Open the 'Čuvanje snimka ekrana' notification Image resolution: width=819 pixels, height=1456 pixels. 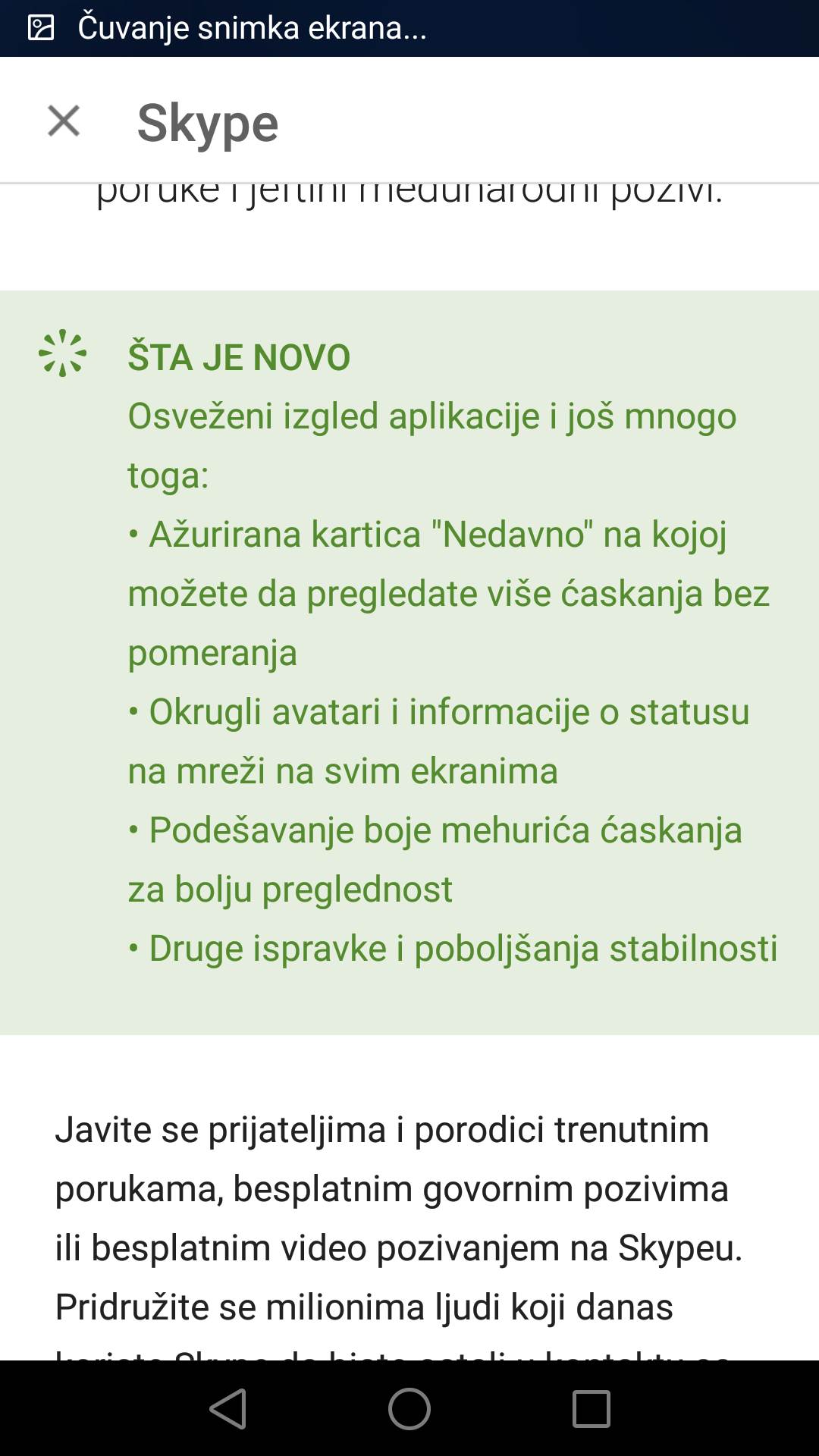[250, 27]
